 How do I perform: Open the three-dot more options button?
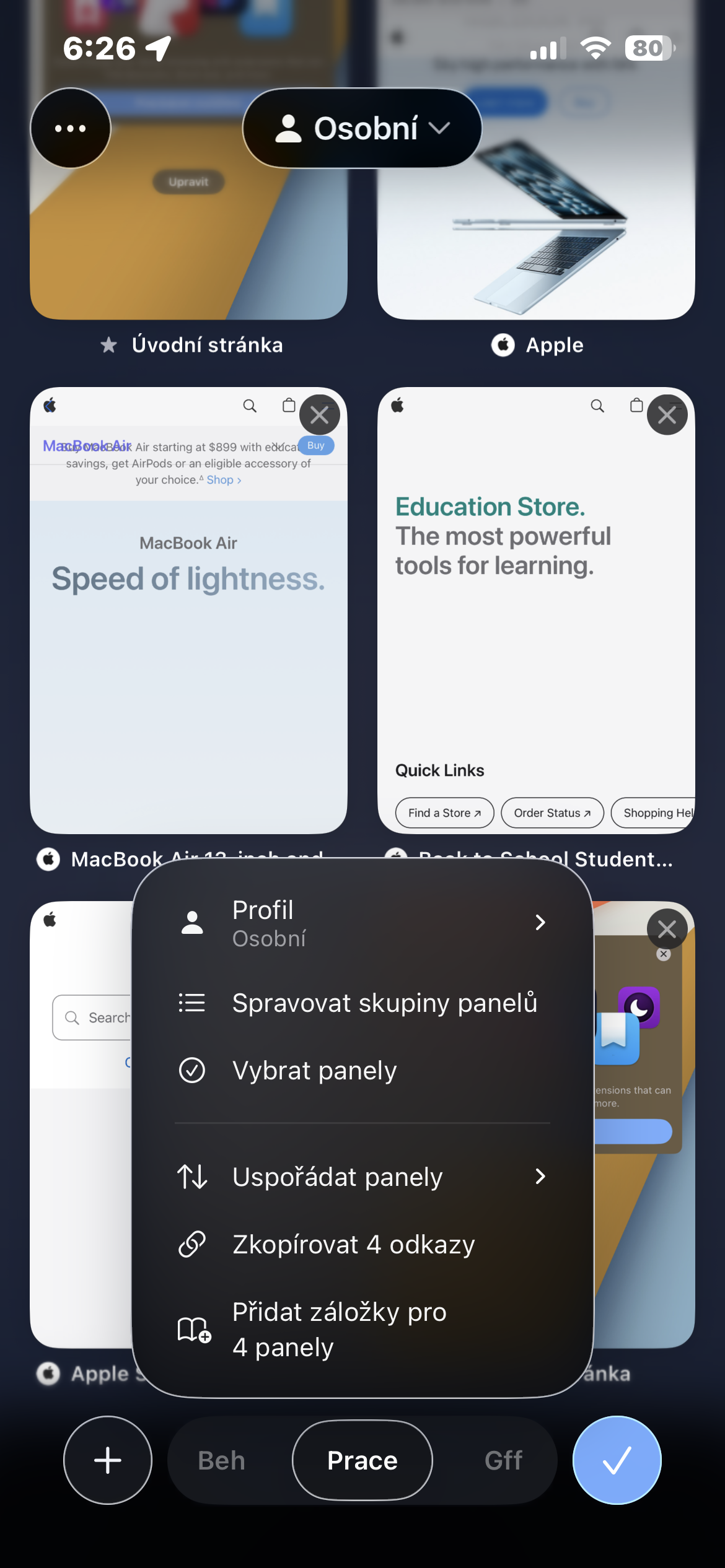pyautogui.click(x=71, y=128)
